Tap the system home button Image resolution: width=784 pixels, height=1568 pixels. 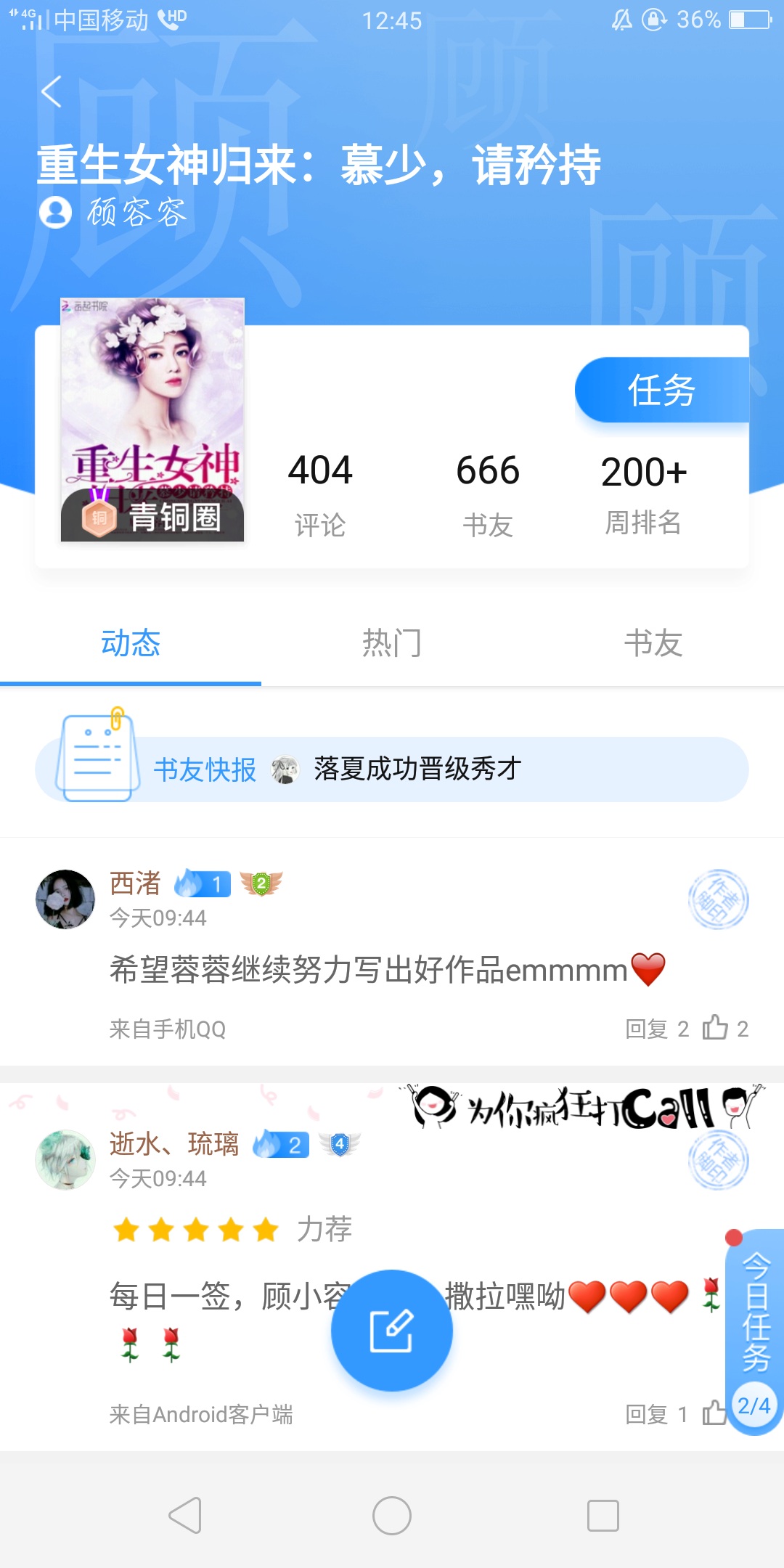[392, 1516]
